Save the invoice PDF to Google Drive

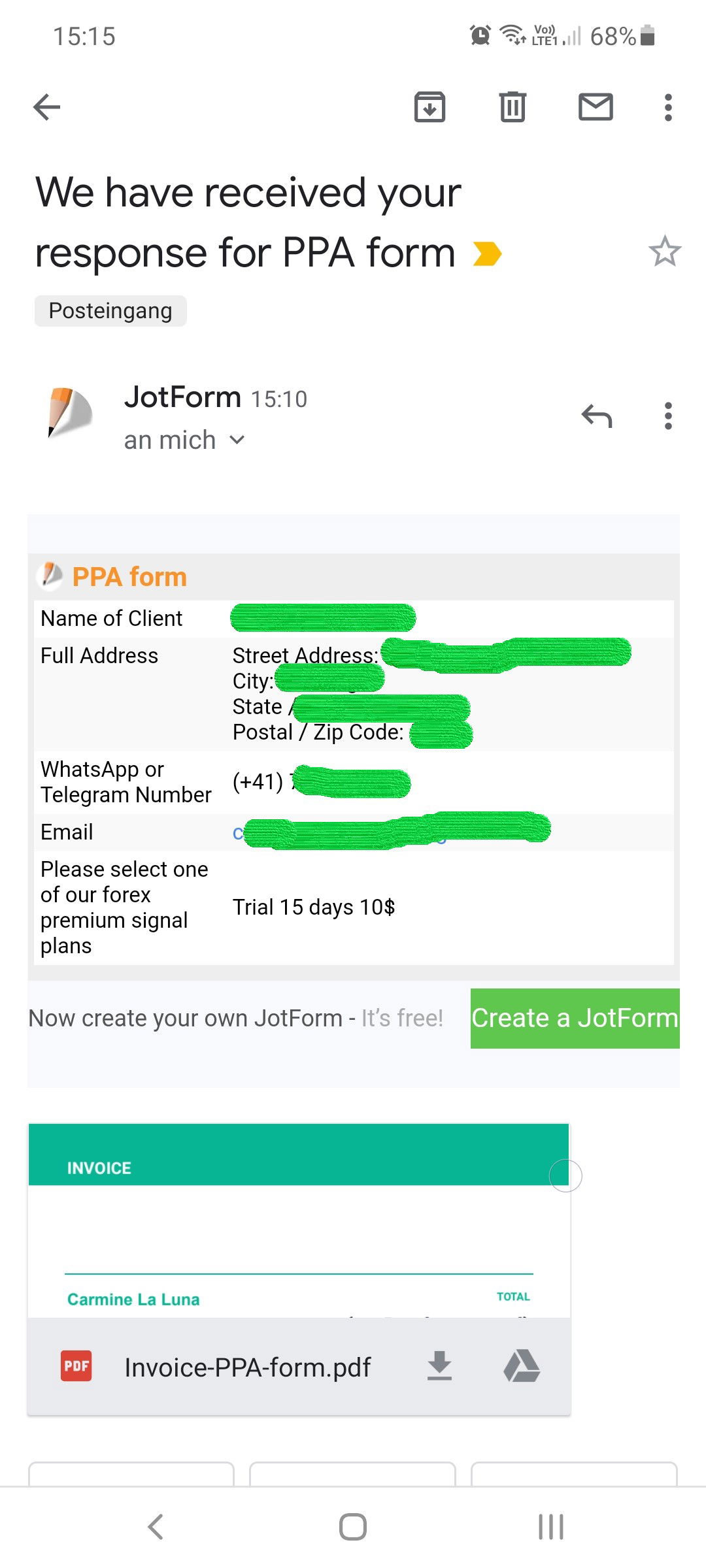pyautogui.click(x=522, y=1366)
